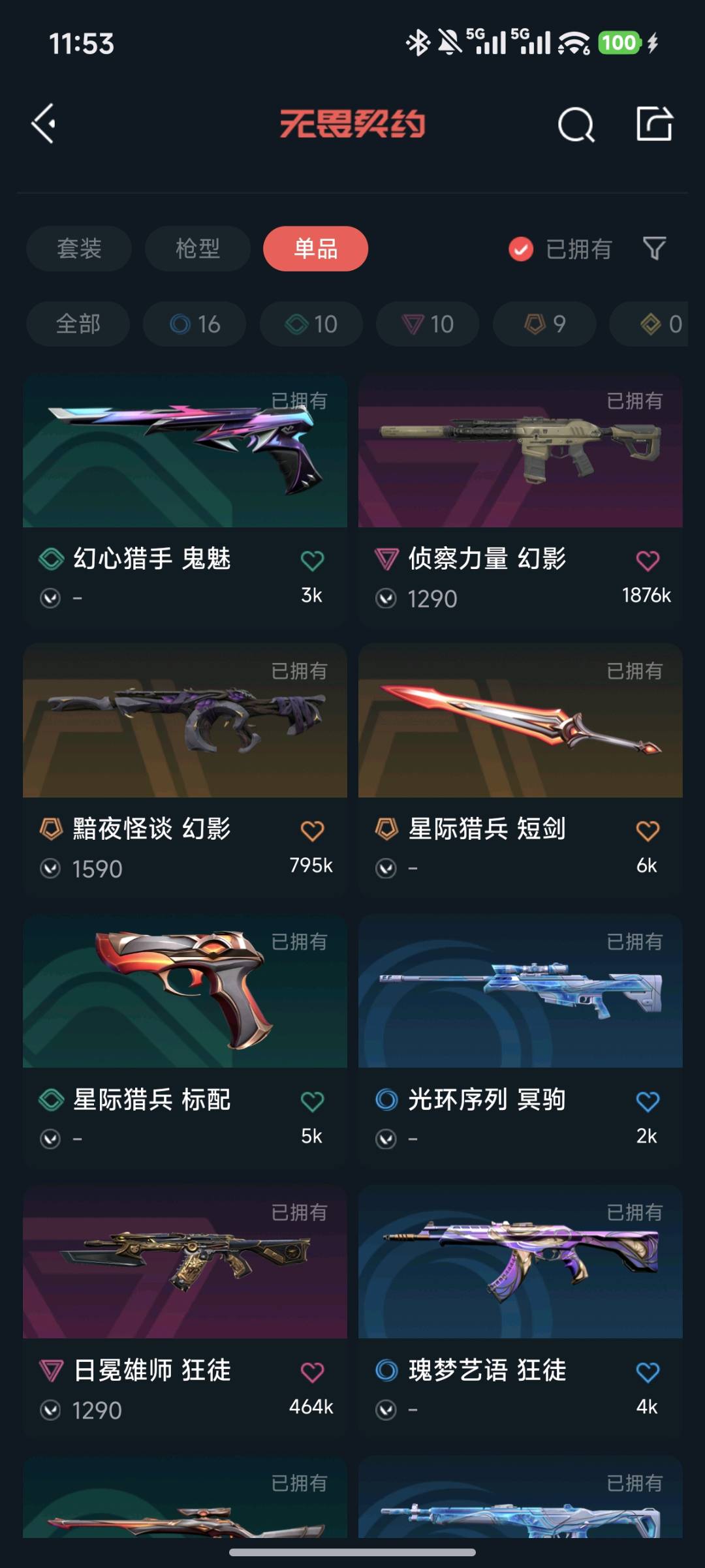705x1568 pixels.
Task: Select the 单品 tab
Action: [x=315, y=249]
